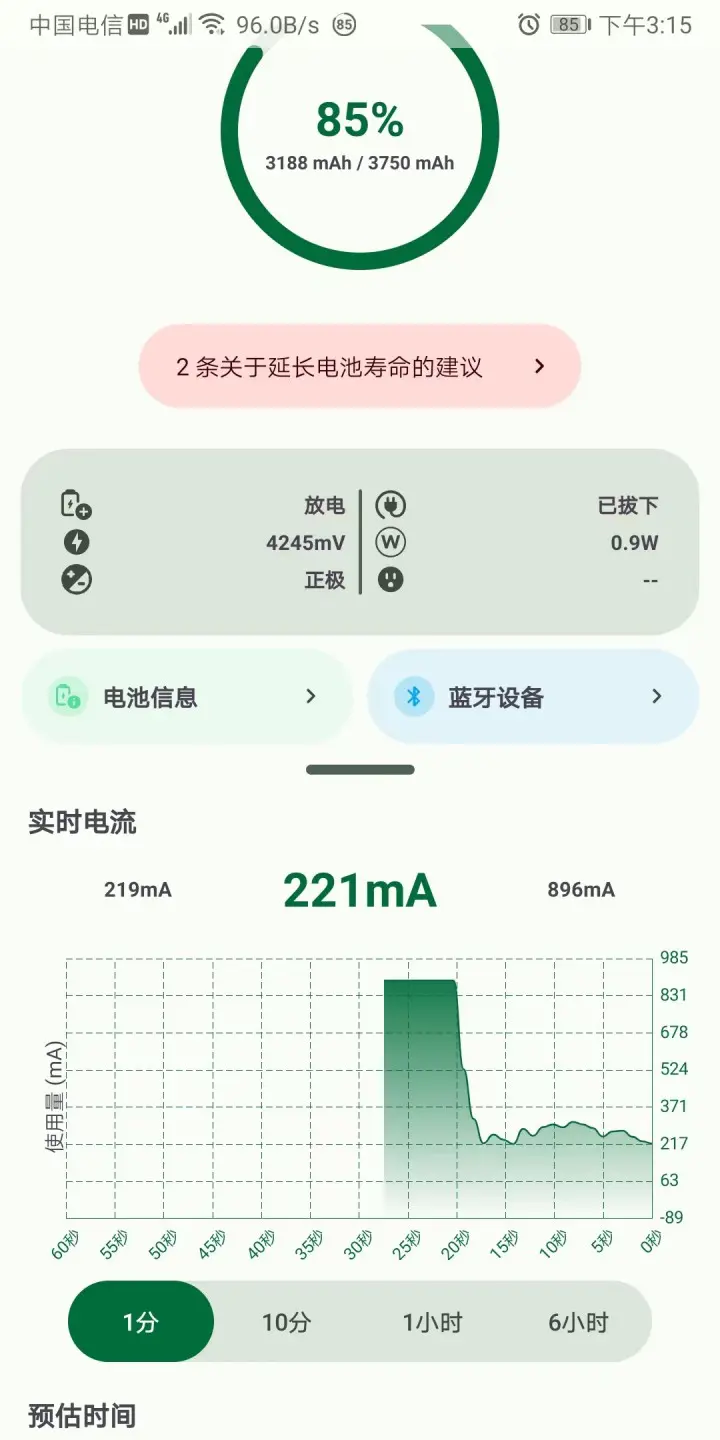Select the lightning voltage icon beside 4245mV
720x1440 pixels.
(x=79, y=542)
